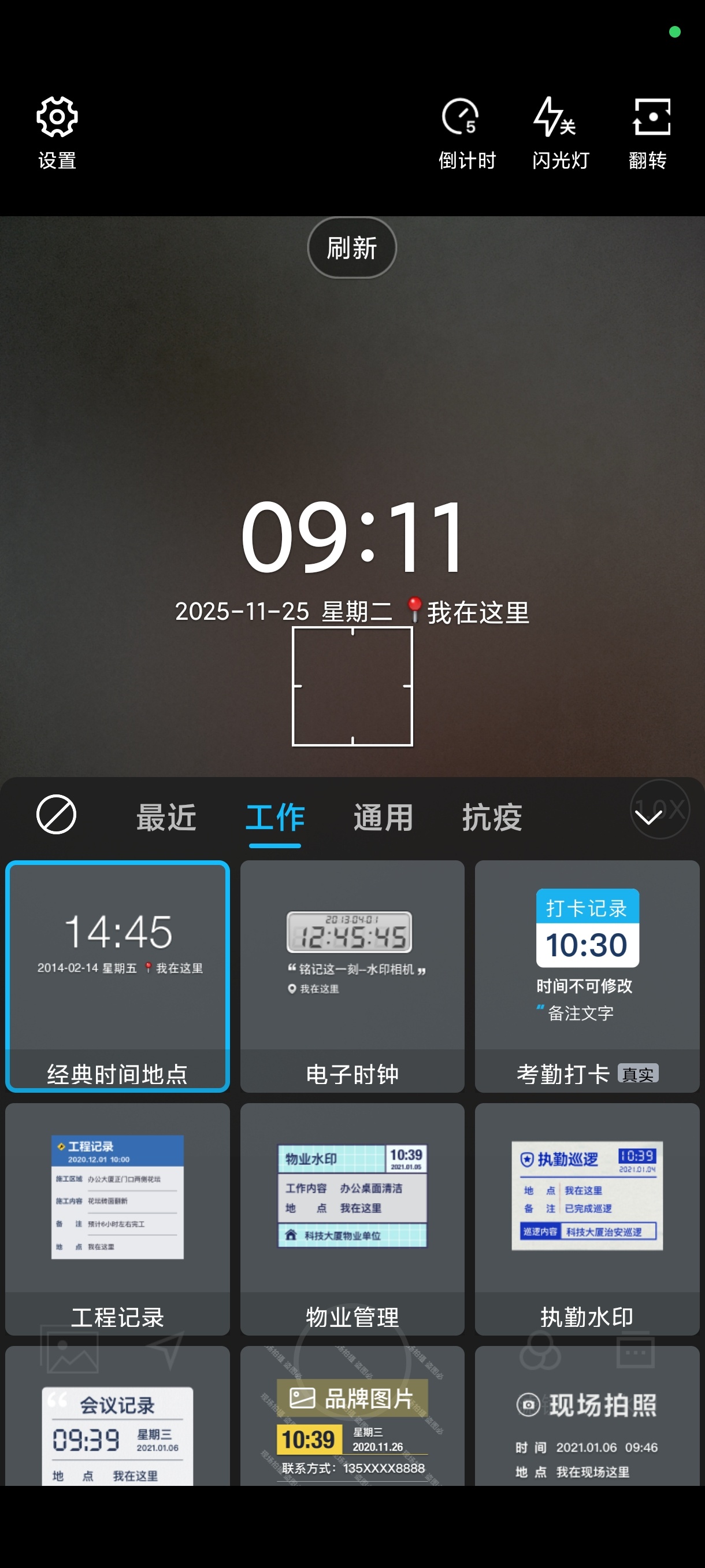The image size is (705, 1568).
Task: Pick the 工程记录 watermark template
Action: point(117,1219)
